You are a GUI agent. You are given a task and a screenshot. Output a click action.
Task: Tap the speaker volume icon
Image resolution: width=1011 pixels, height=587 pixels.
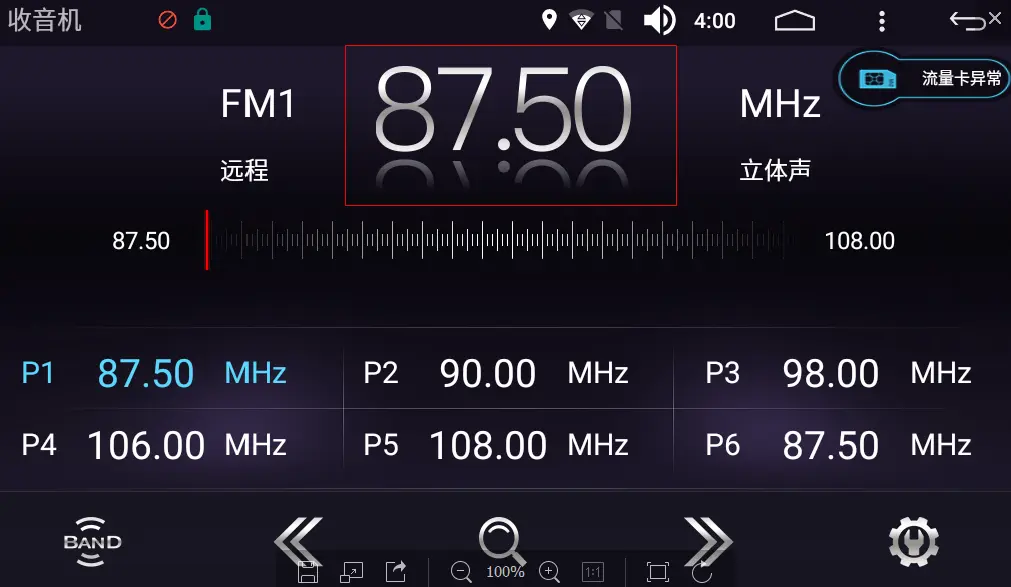click(659, 21)
